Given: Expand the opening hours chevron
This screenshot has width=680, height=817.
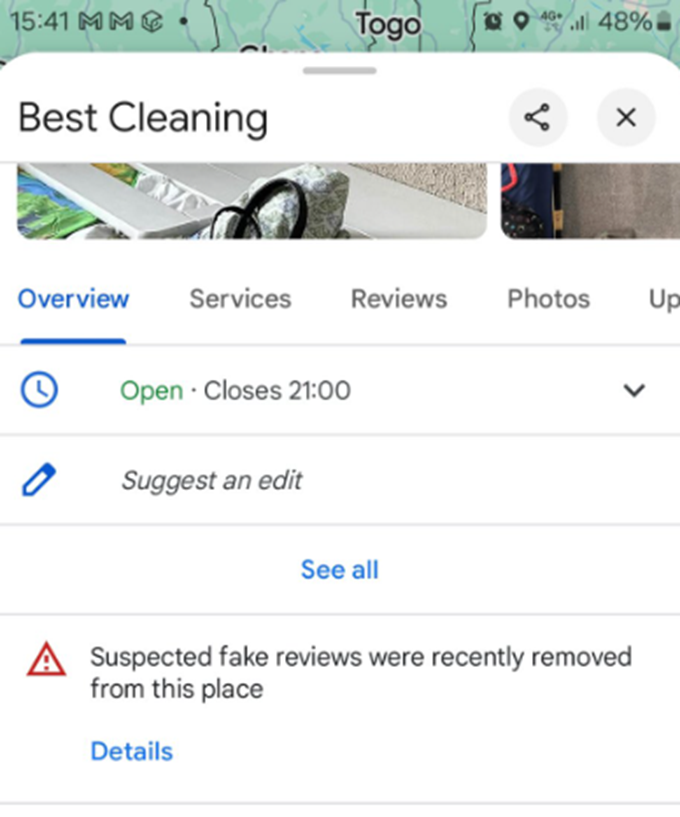Looking at the screenshot, I should point(634,390).
